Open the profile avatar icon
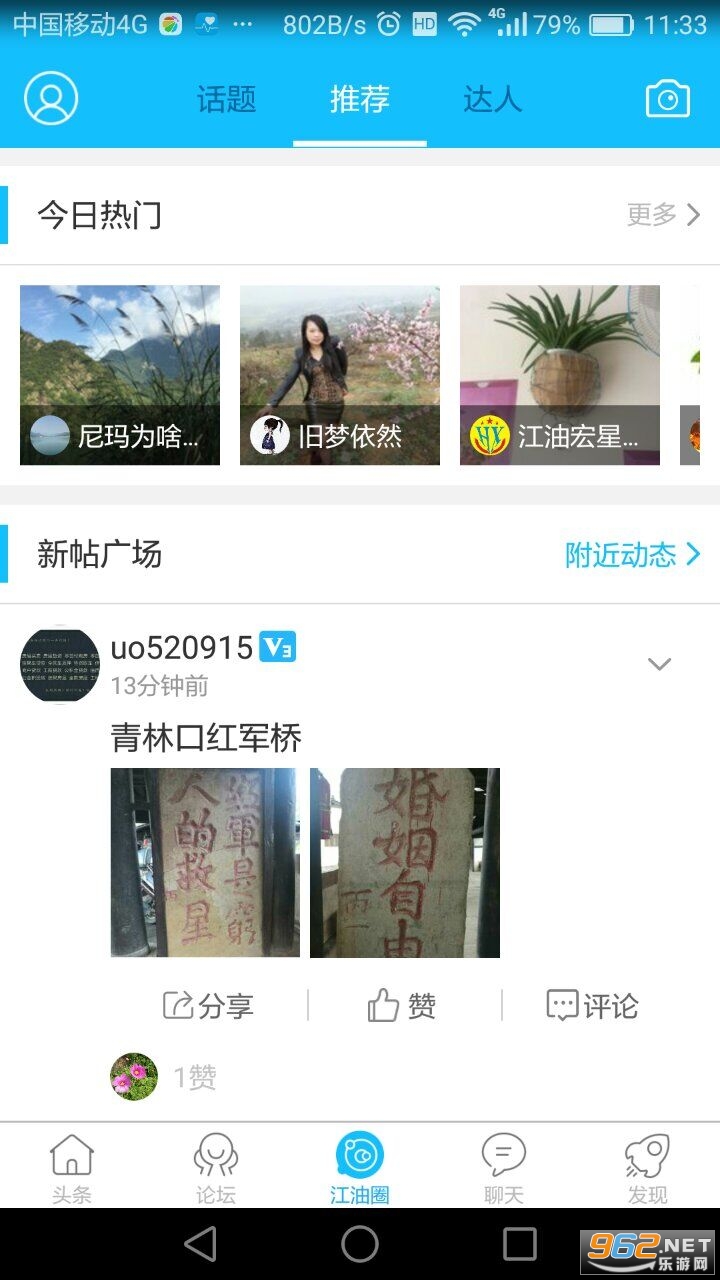Image resolution: width=720 pixels, height=1280 pixels. (x=51, y=98)
